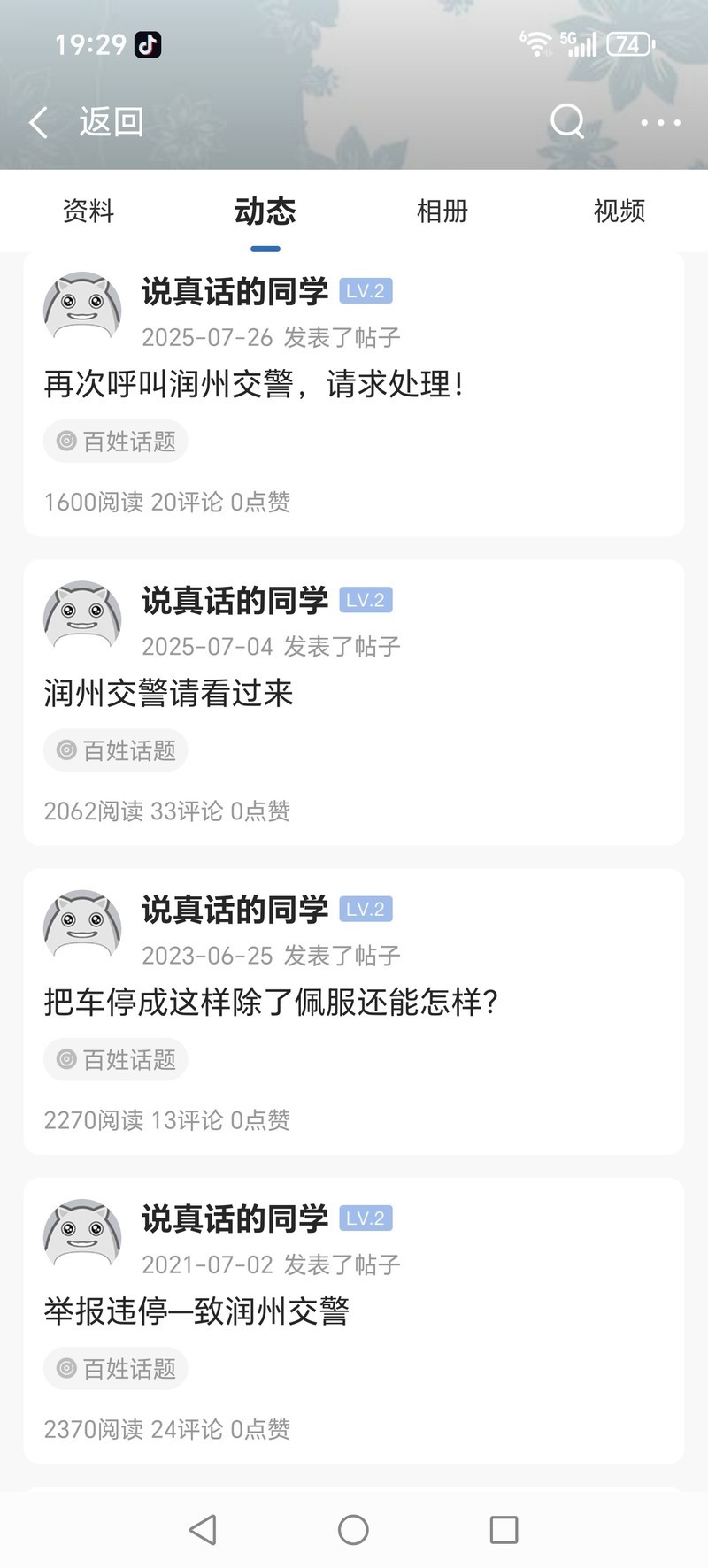
Task: Open post 润州交警请看过来
Action: click(168, 693)
